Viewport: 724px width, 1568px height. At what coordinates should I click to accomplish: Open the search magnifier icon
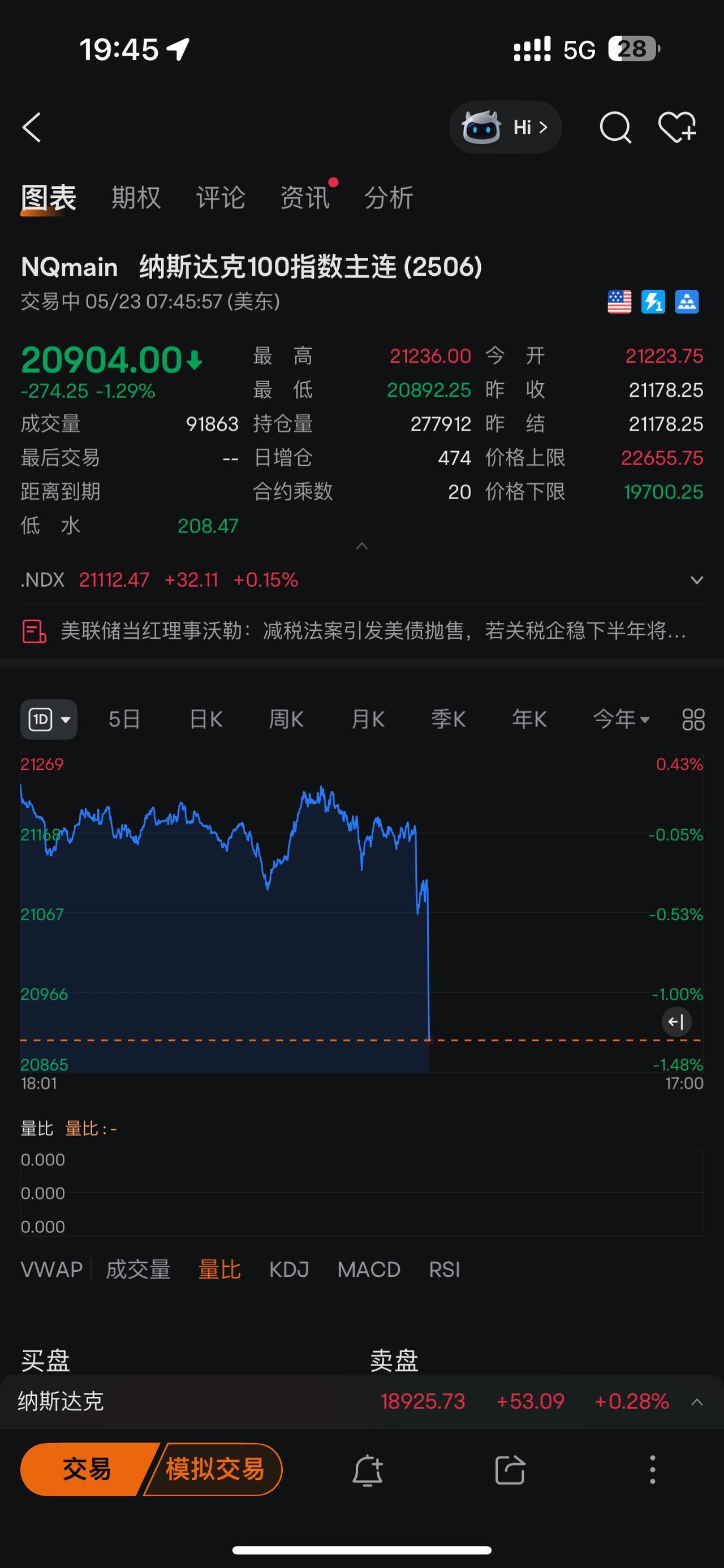pos(615,127)
